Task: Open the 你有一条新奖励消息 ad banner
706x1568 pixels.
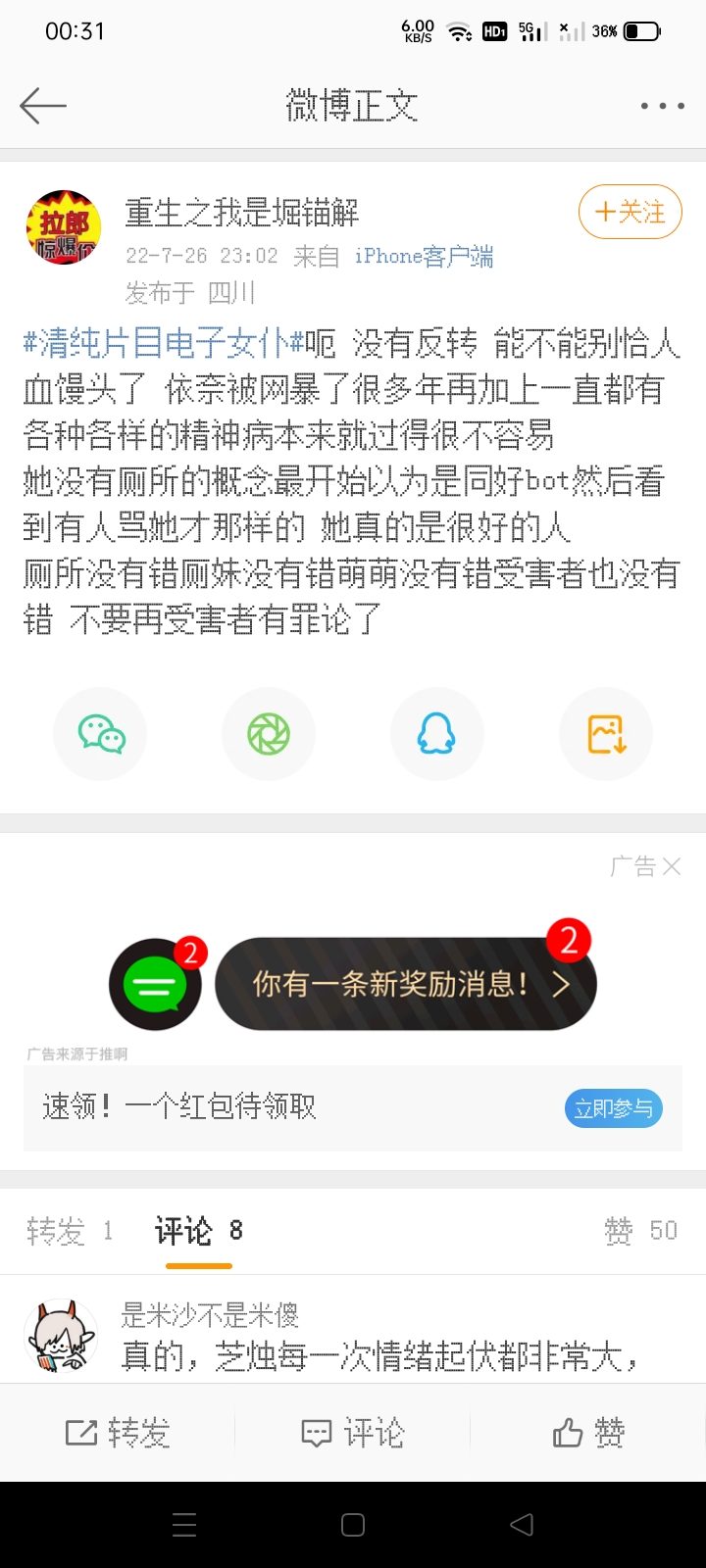Action: (x=405, y=984)
